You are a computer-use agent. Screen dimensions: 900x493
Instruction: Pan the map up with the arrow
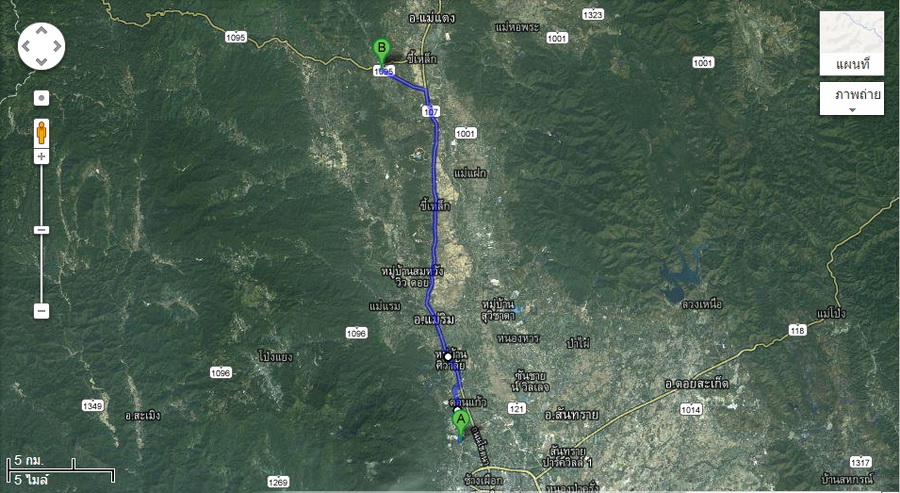[x=41, y=31]
